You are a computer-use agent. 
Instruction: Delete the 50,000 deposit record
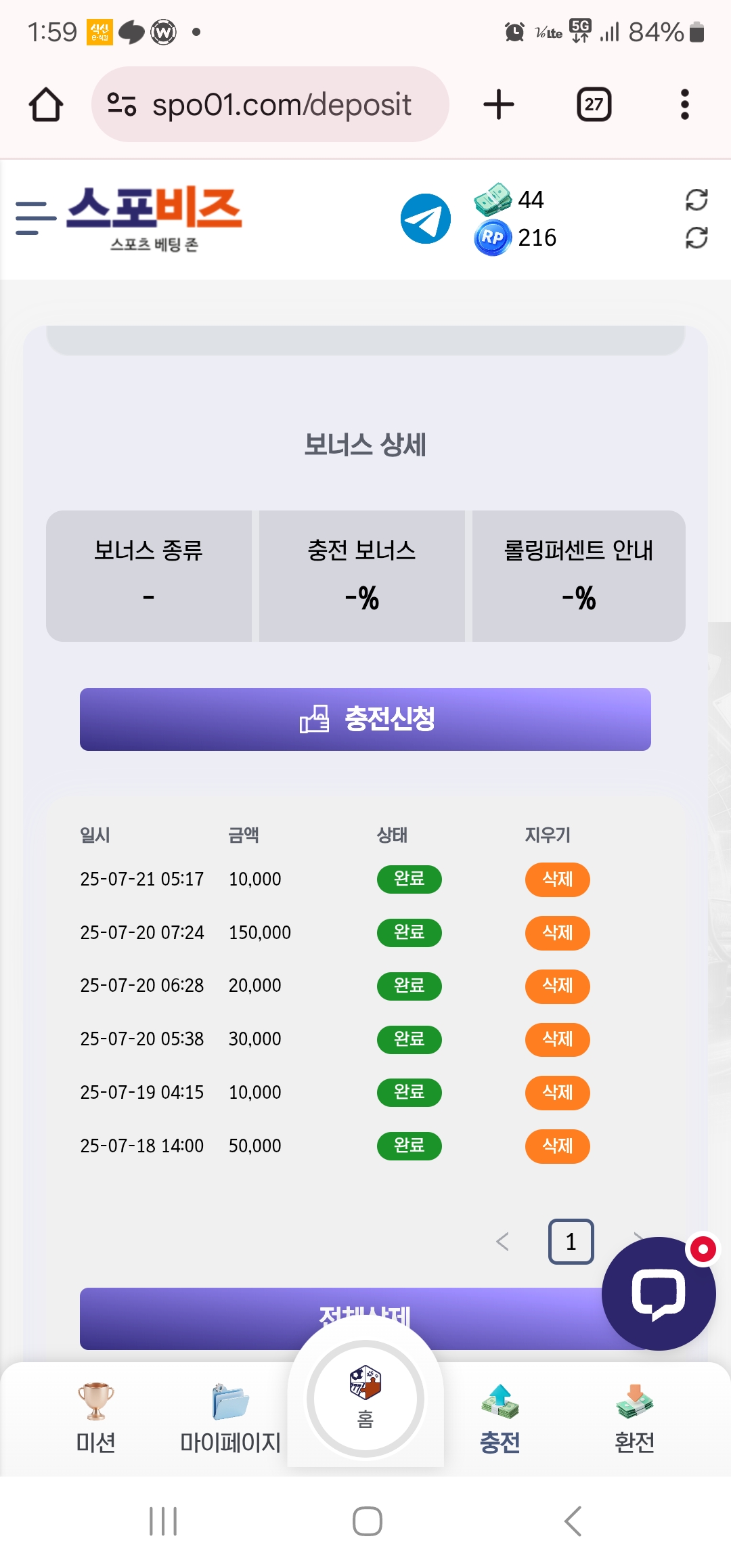pos(558,1146)
